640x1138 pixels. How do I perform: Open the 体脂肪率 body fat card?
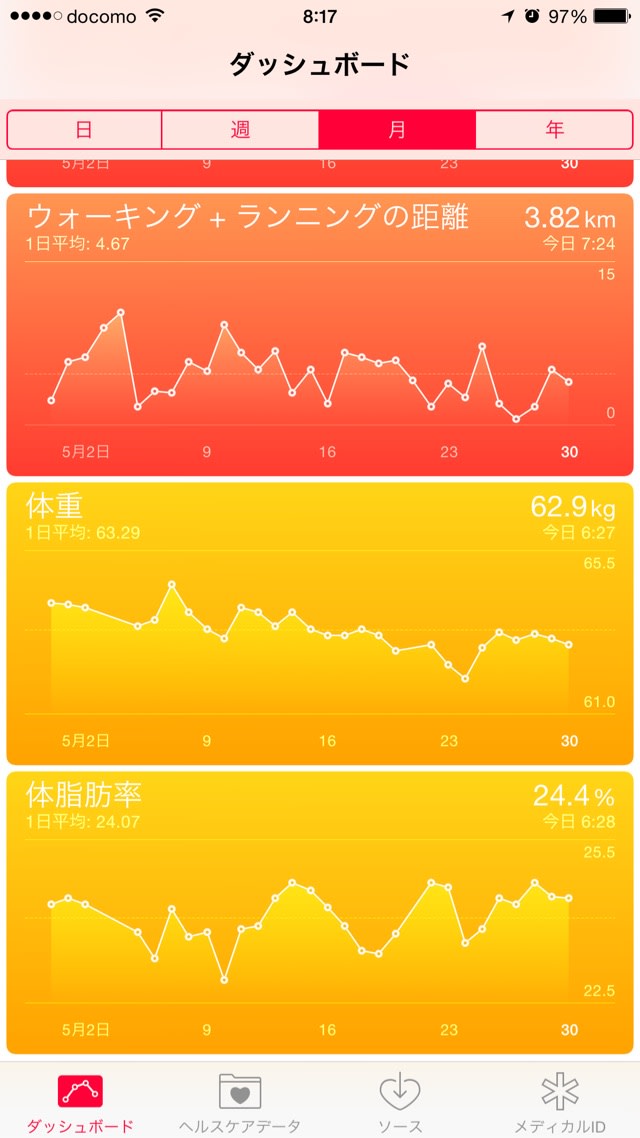[x=320, y=912]
